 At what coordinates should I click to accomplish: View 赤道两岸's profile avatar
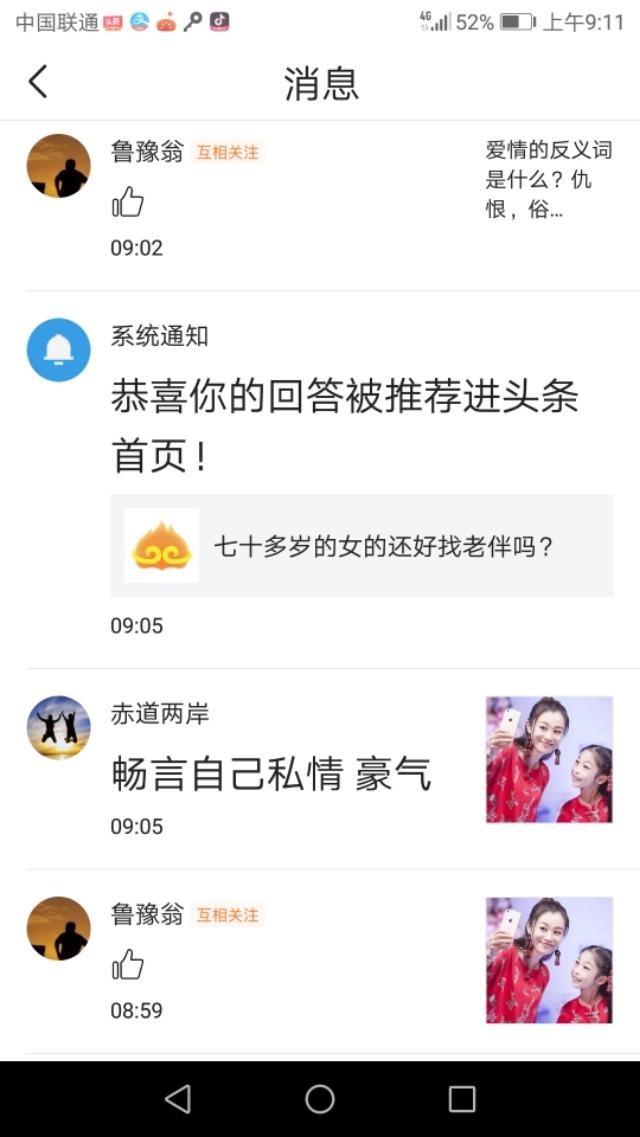coord(58,728)
